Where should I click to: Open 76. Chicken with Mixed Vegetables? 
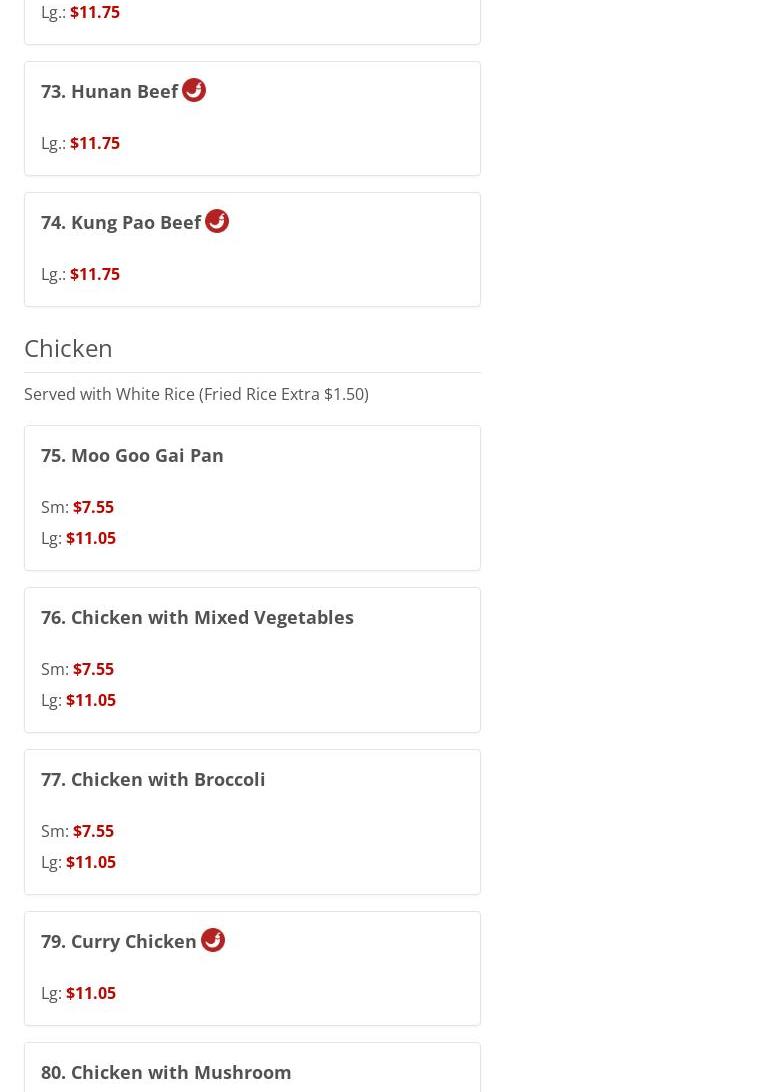pos(197,617)
